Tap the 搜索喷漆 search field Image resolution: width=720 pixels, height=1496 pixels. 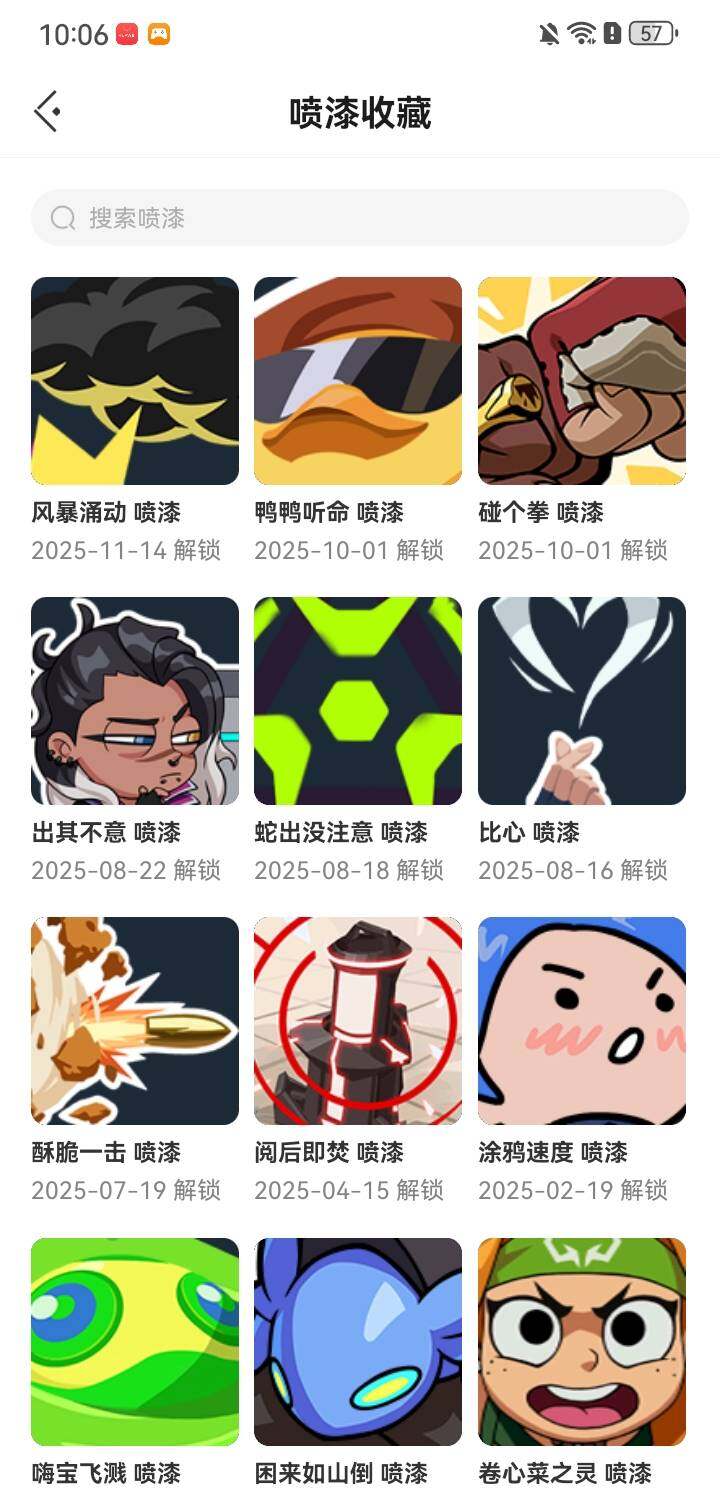(360, 218)
